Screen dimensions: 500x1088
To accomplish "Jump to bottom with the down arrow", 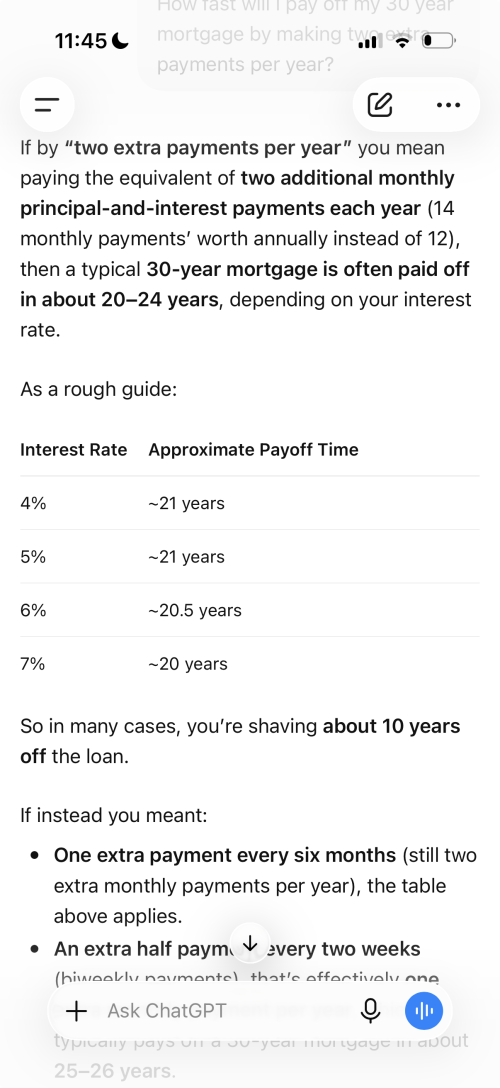I will 250,943.
